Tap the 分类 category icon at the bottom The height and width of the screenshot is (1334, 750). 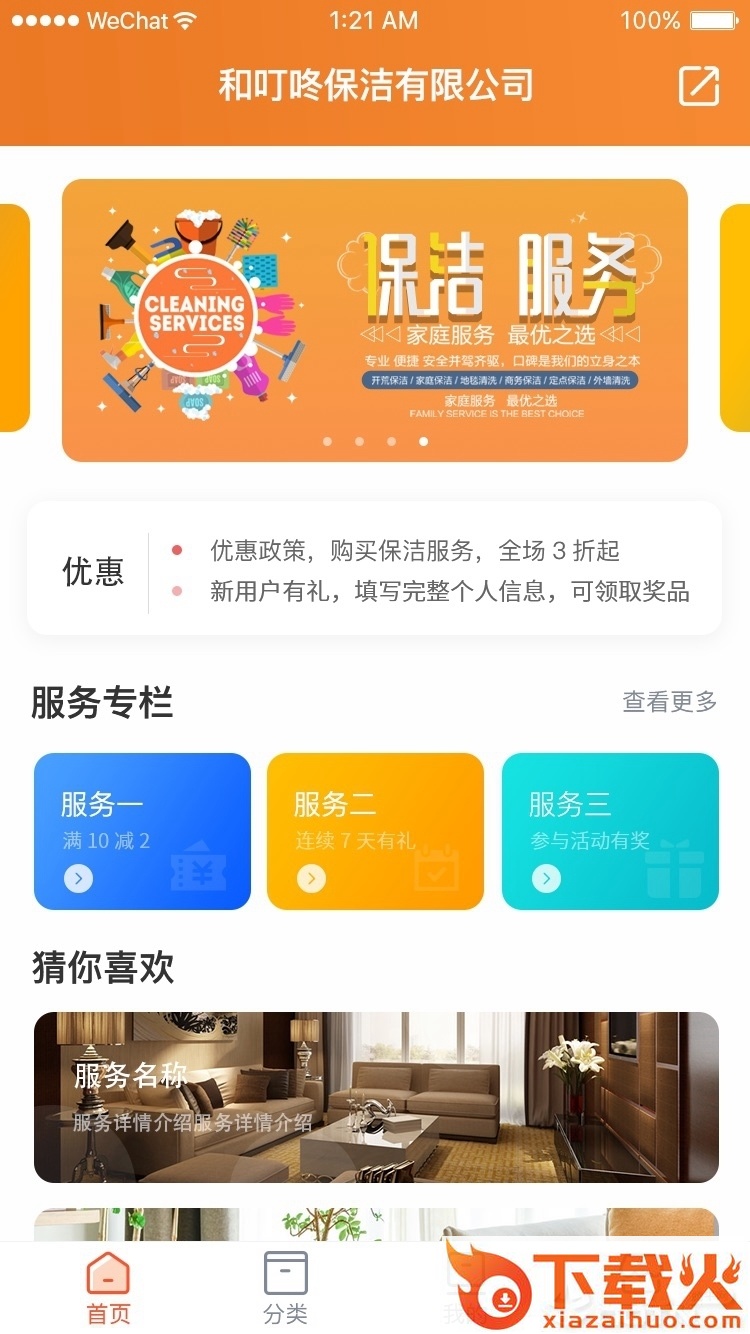click(x=286, y=1270)
